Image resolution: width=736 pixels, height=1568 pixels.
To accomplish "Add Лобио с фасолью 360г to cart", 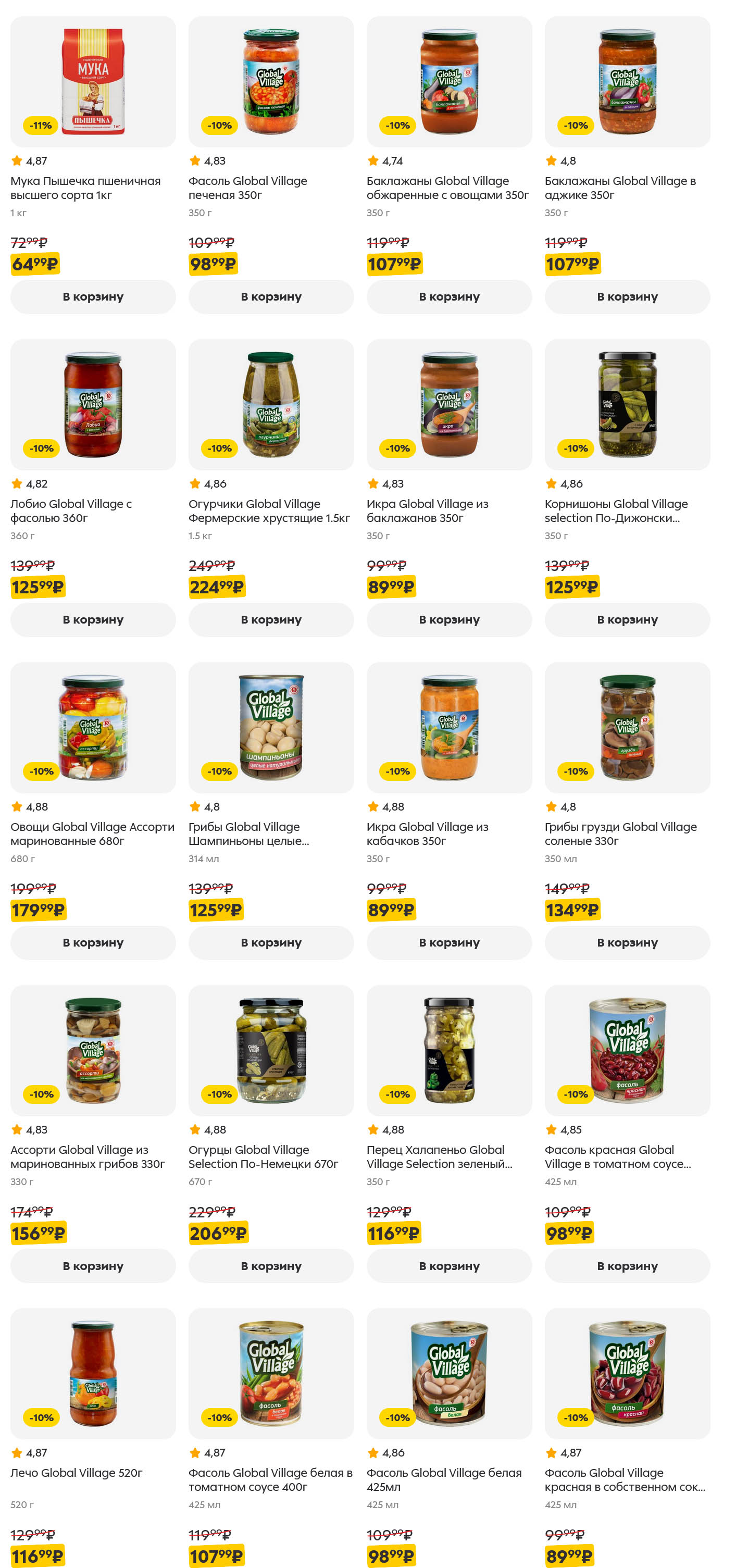I will (93, 620).
